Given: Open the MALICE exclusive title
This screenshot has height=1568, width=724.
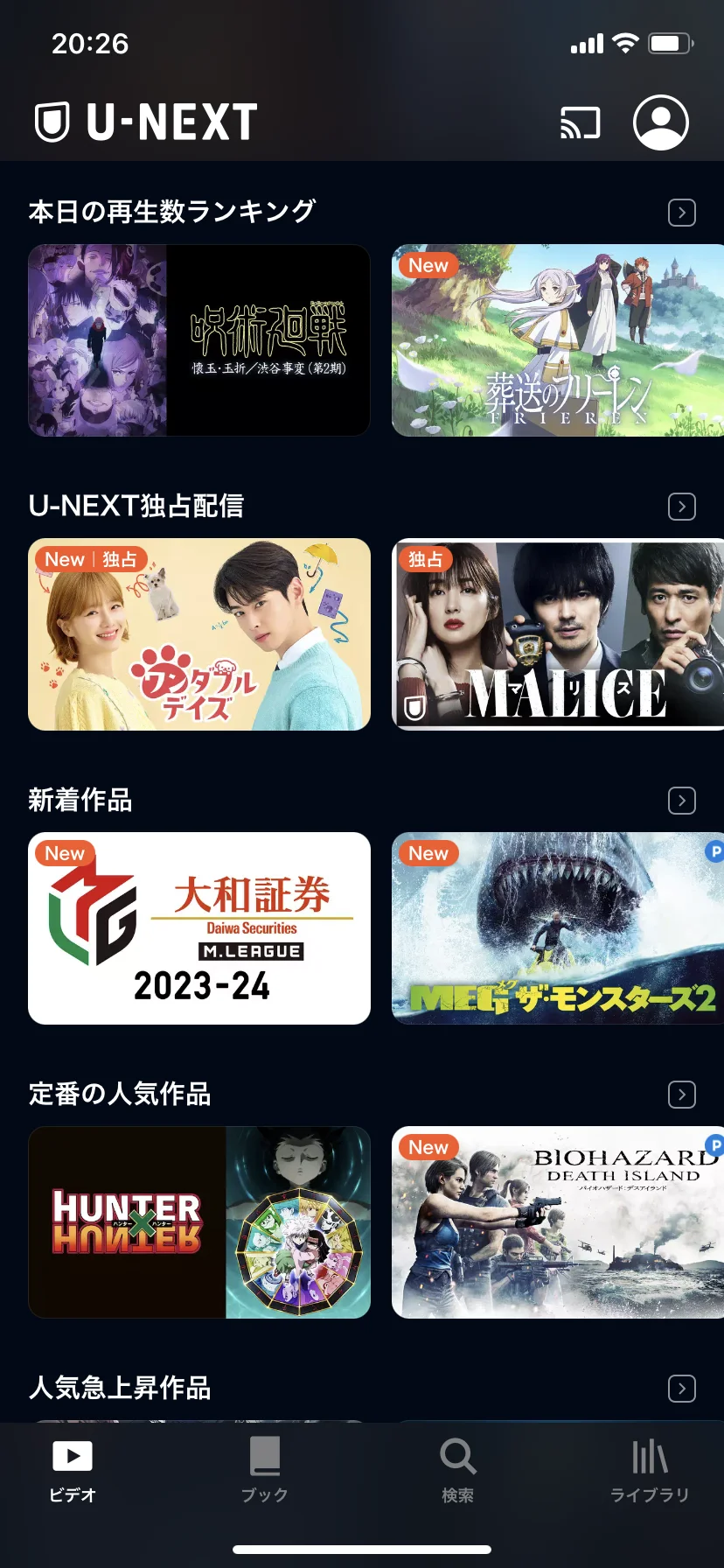Looking at the screenshot, I should pyautogui.click(x=558, y=634).
